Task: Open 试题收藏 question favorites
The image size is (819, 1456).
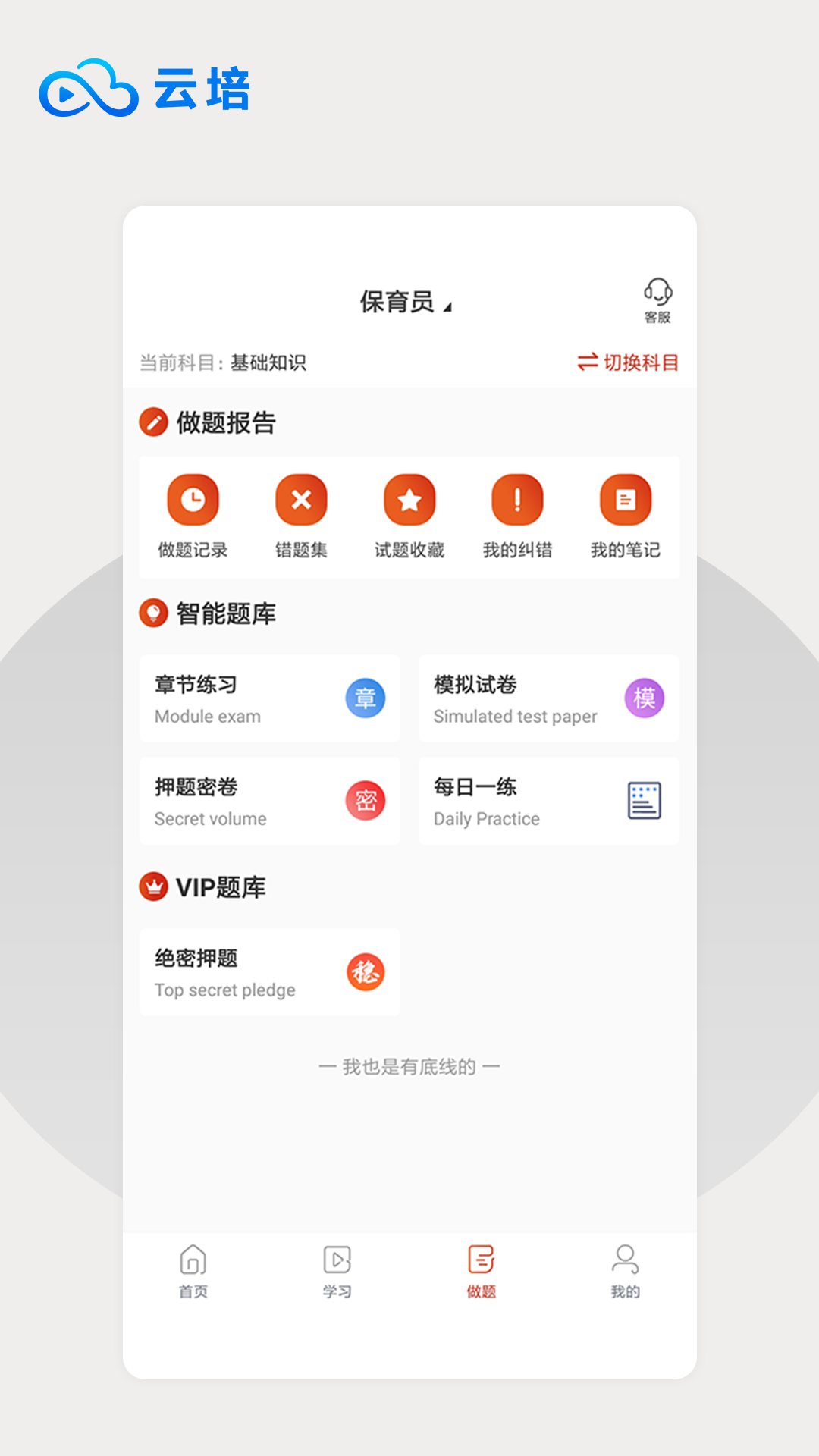Action: 409,516
